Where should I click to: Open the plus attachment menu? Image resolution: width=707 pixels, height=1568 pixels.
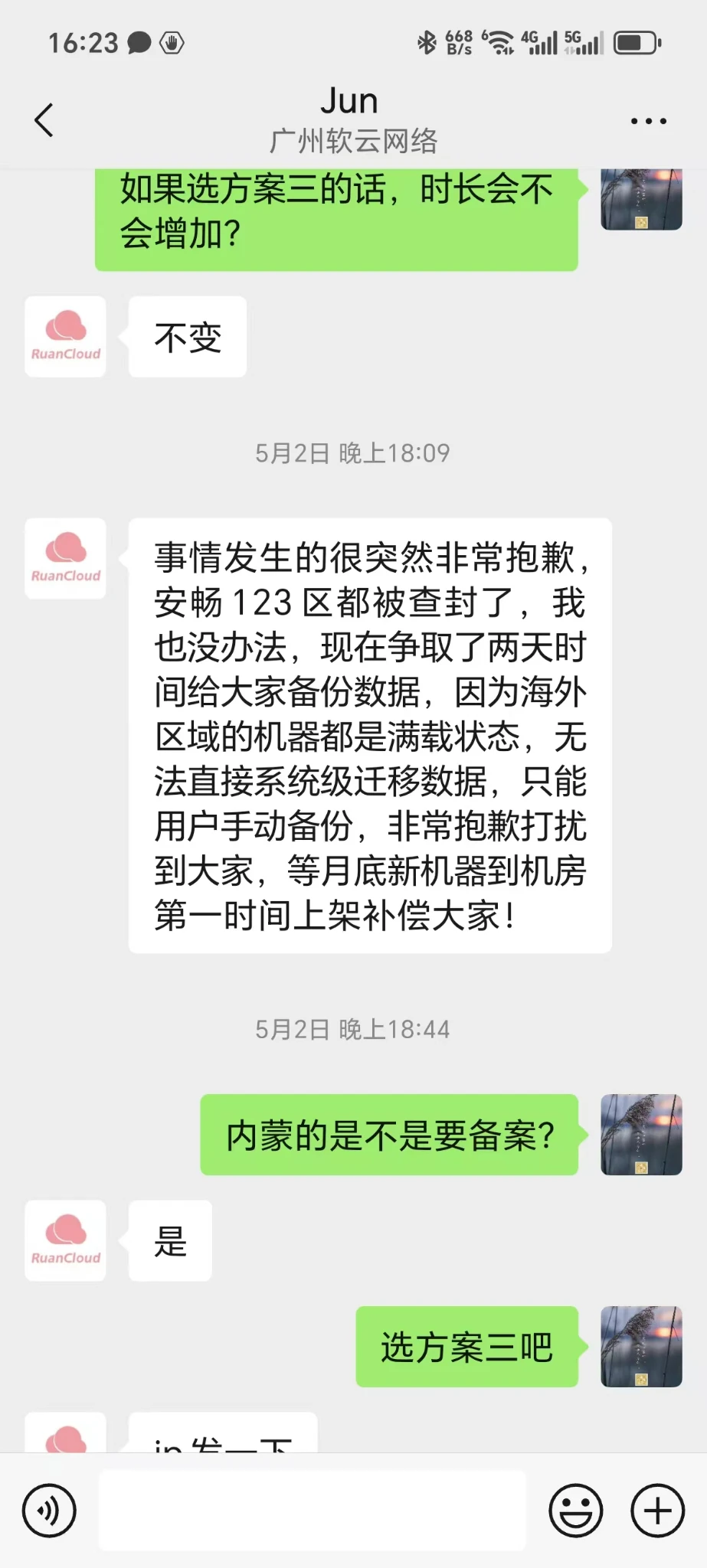coord(656,1511)
